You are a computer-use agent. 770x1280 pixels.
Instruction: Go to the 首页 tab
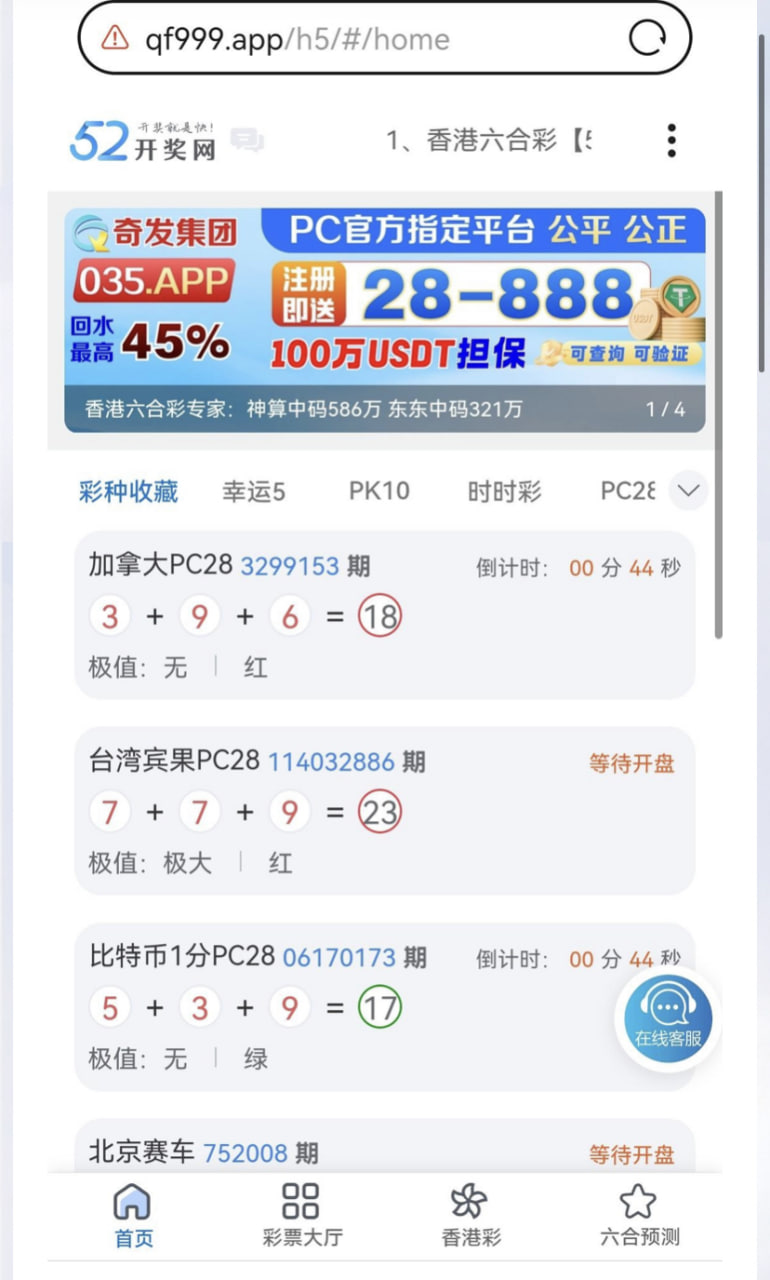pyautogui.click(x=133, y=1215)
